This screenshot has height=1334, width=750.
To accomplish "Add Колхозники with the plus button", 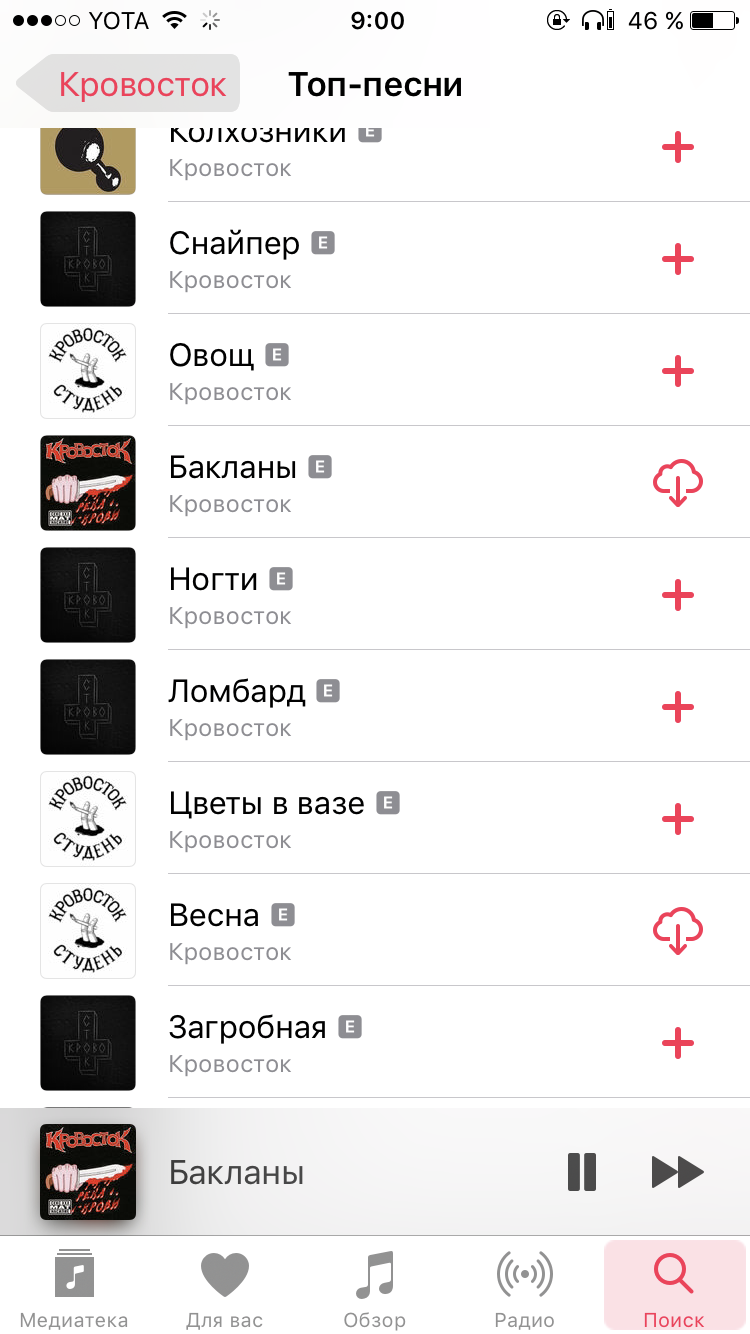I will pyautogui.click(x=678, y=147).
